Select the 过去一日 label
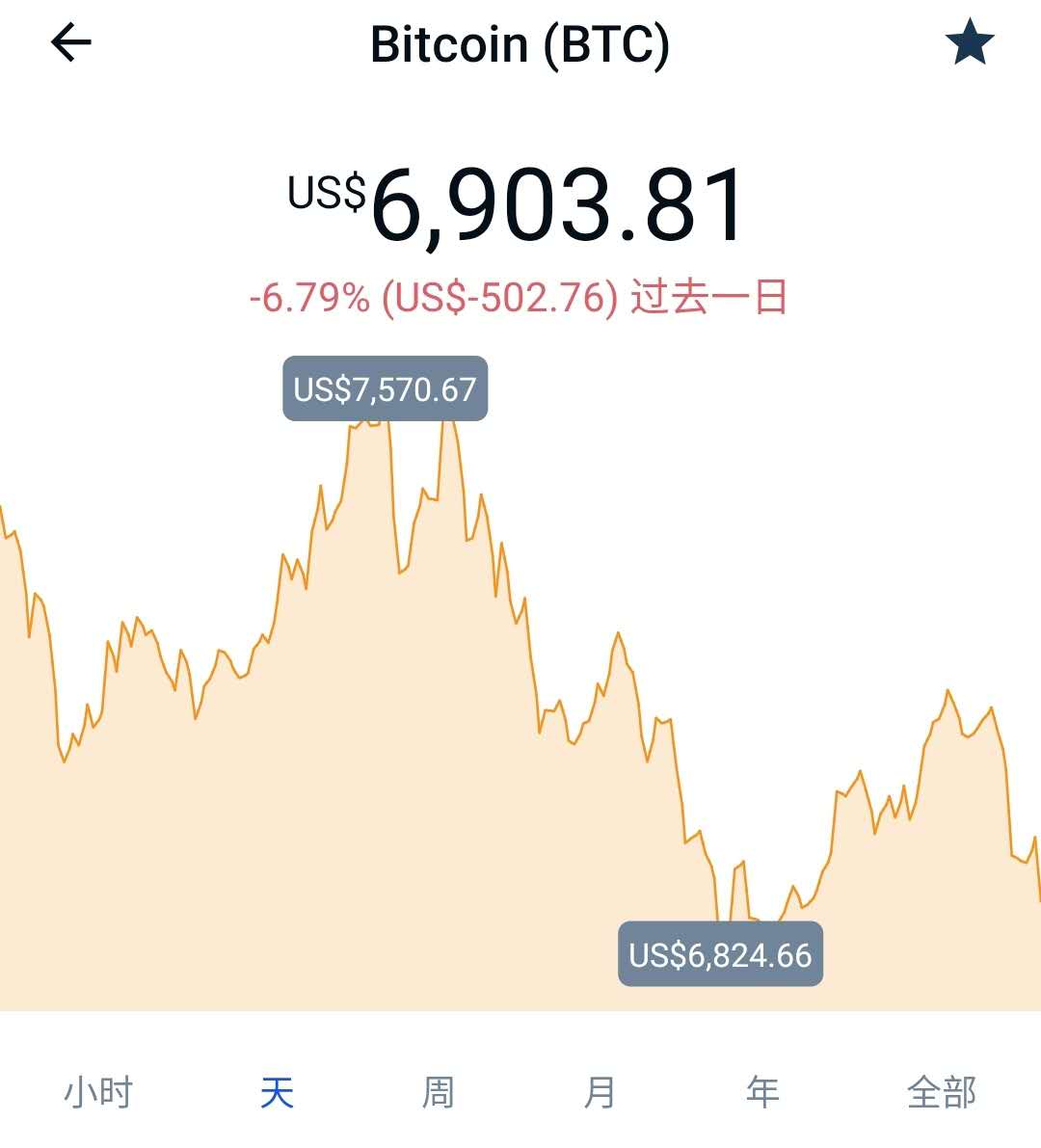Image resolution: width=1041 pixels, height=1148 pixels. tap(707, 297)
